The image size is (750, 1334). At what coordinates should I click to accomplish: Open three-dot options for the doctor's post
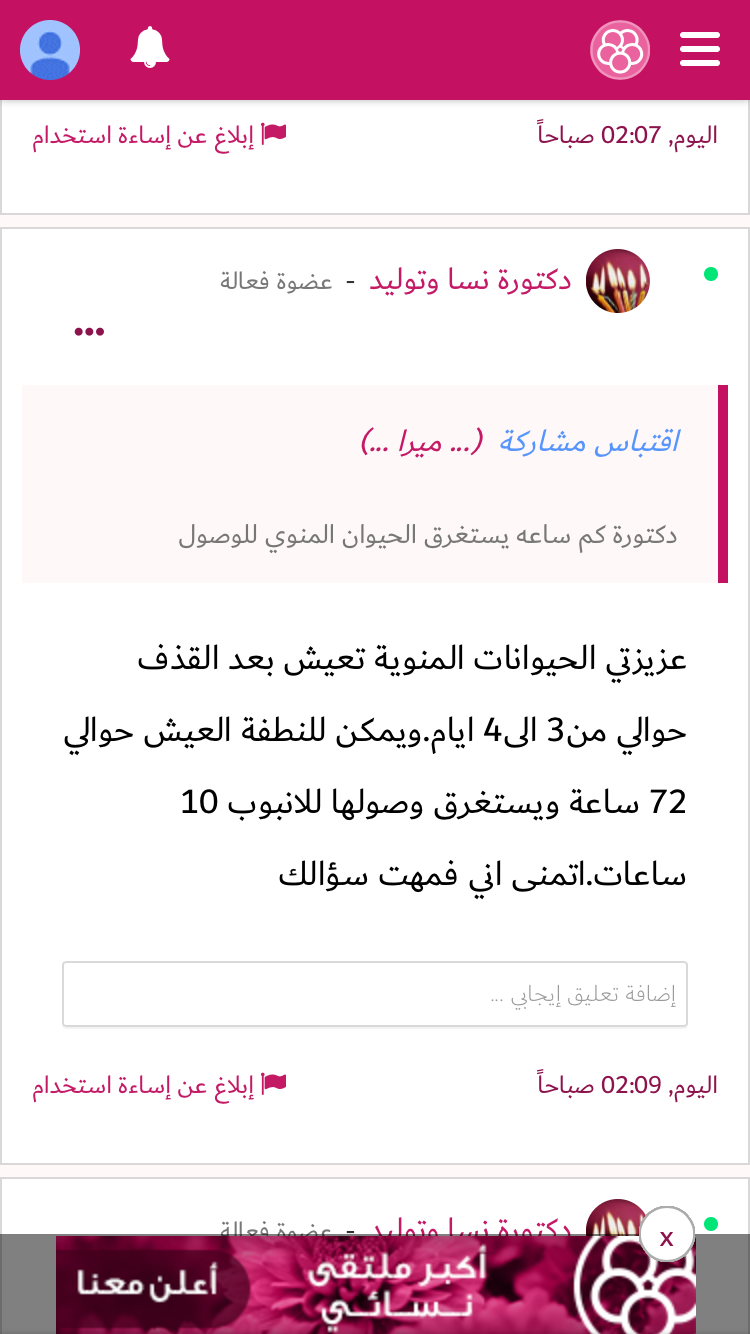[x=89, y=332]
